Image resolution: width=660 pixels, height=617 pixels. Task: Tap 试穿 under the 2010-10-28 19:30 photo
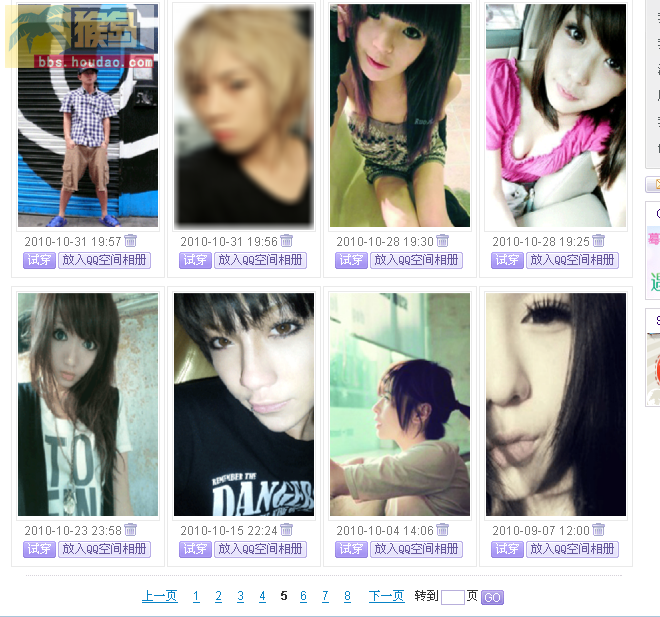[352, 260]
